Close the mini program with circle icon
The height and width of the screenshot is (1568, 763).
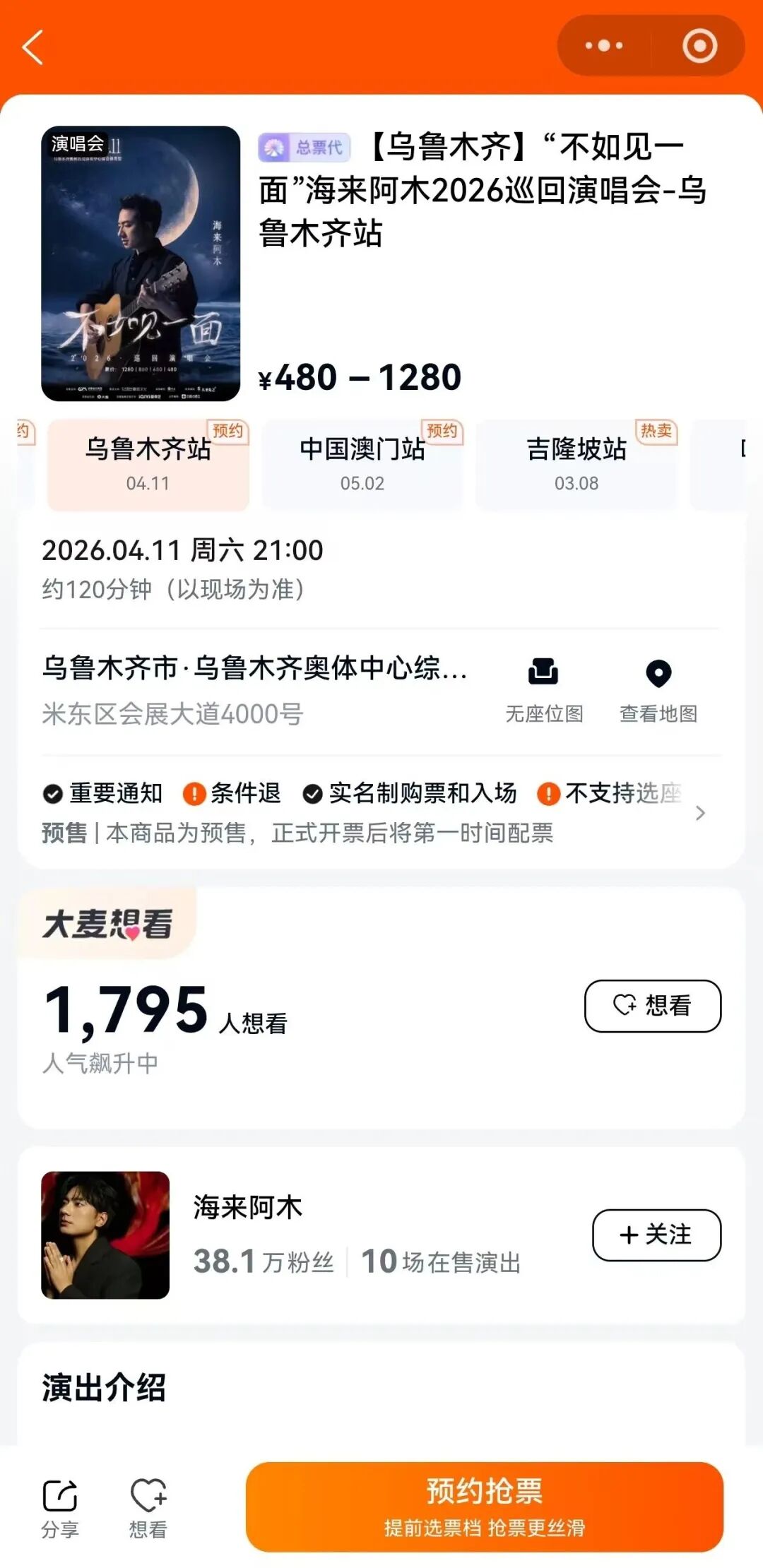point(699,46)
